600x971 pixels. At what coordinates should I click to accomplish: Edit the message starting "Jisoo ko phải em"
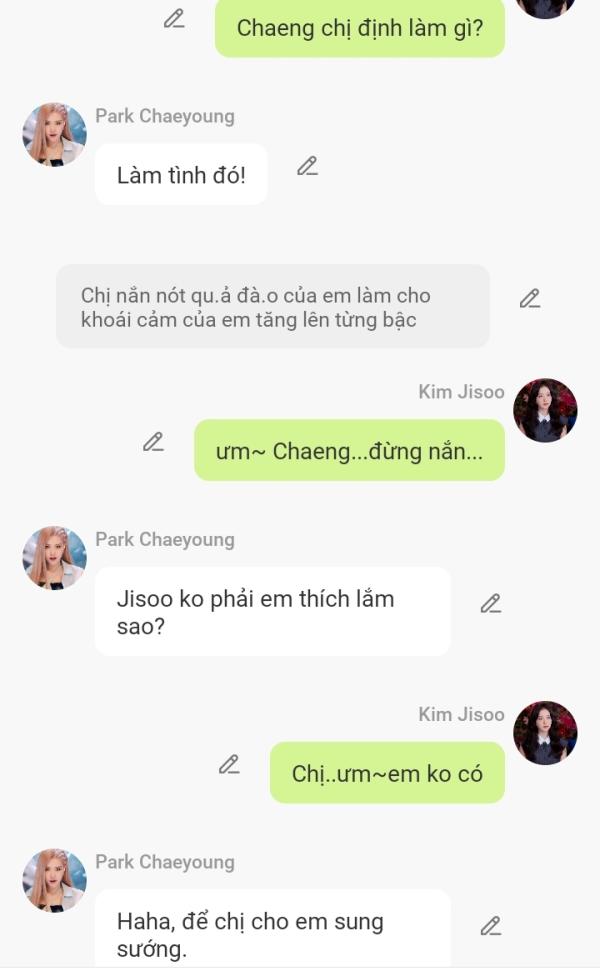(x=490, y=603)
